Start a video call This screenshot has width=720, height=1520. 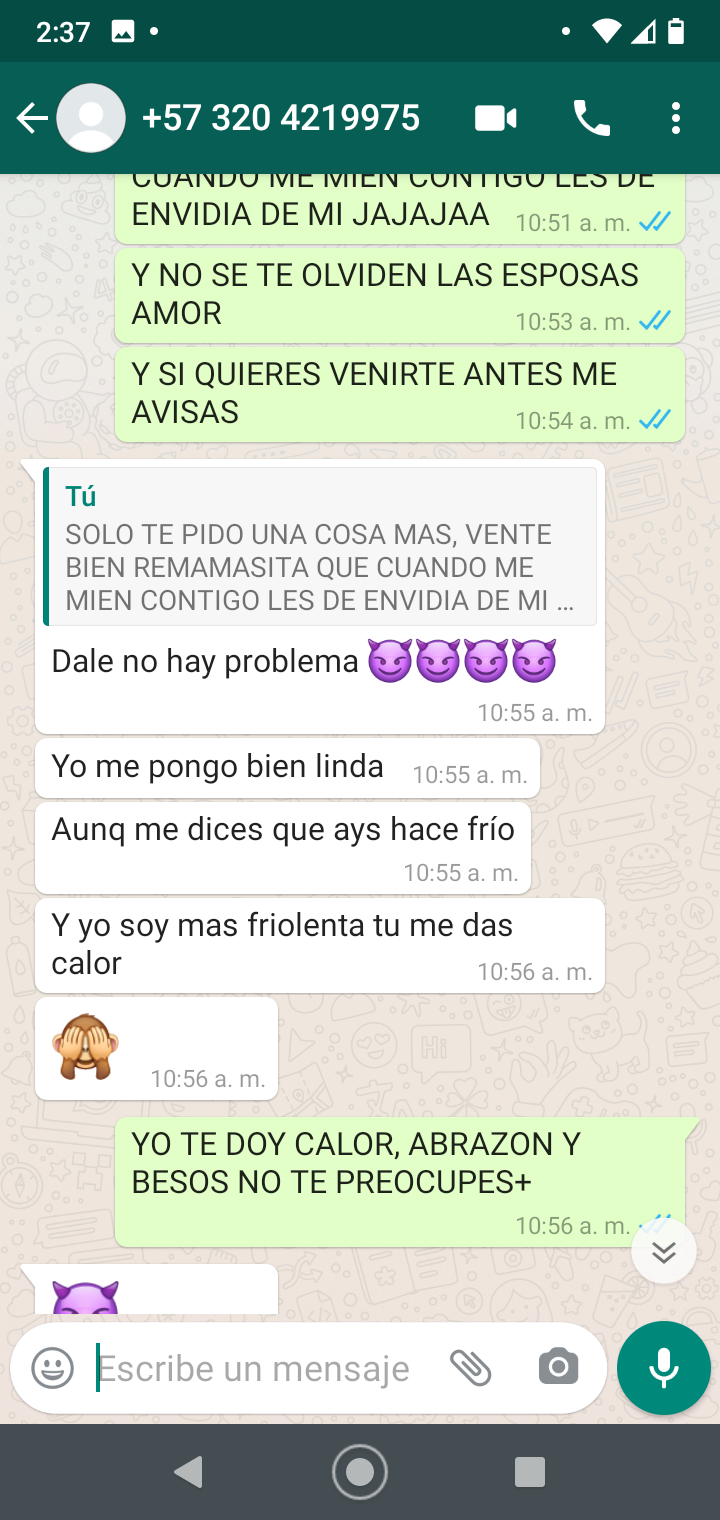tap(495, 119)
